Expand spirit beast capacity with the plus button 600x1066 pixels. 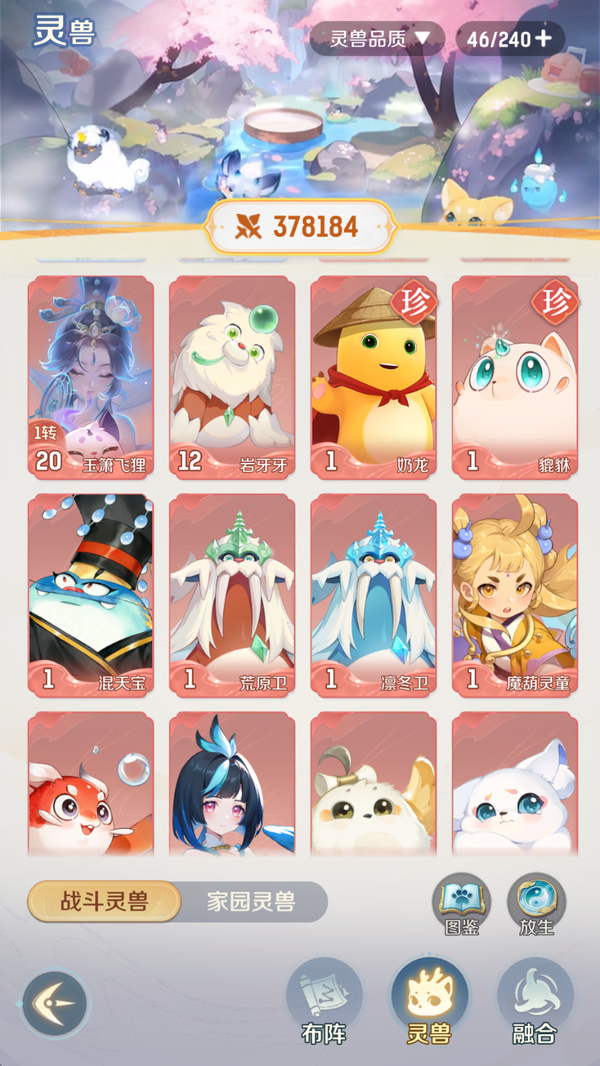click(x=543, y=39)
